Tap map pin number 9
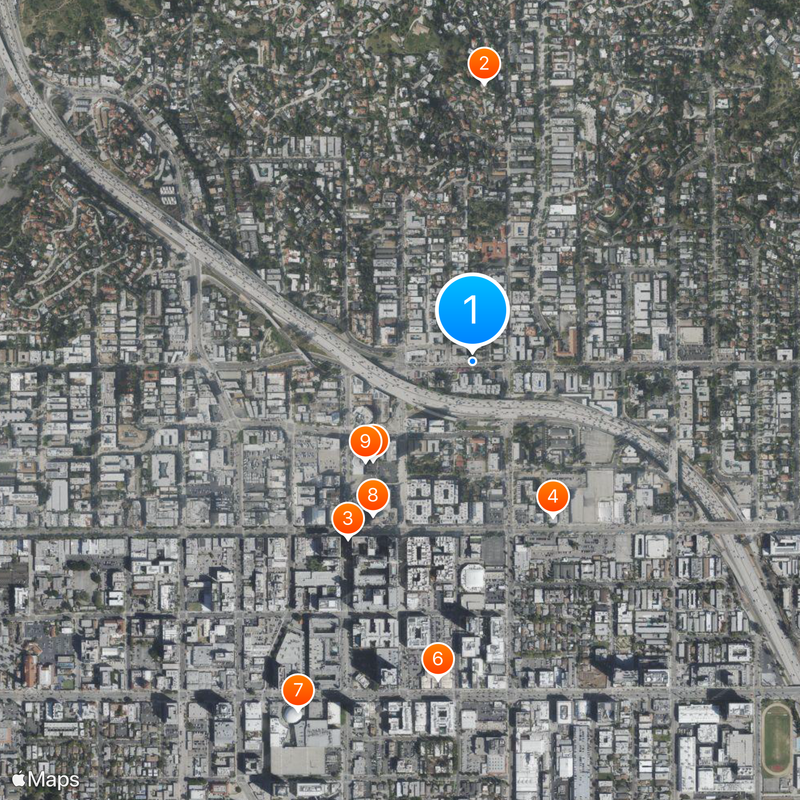Screen dimensions: 800x800 point(365,440)
